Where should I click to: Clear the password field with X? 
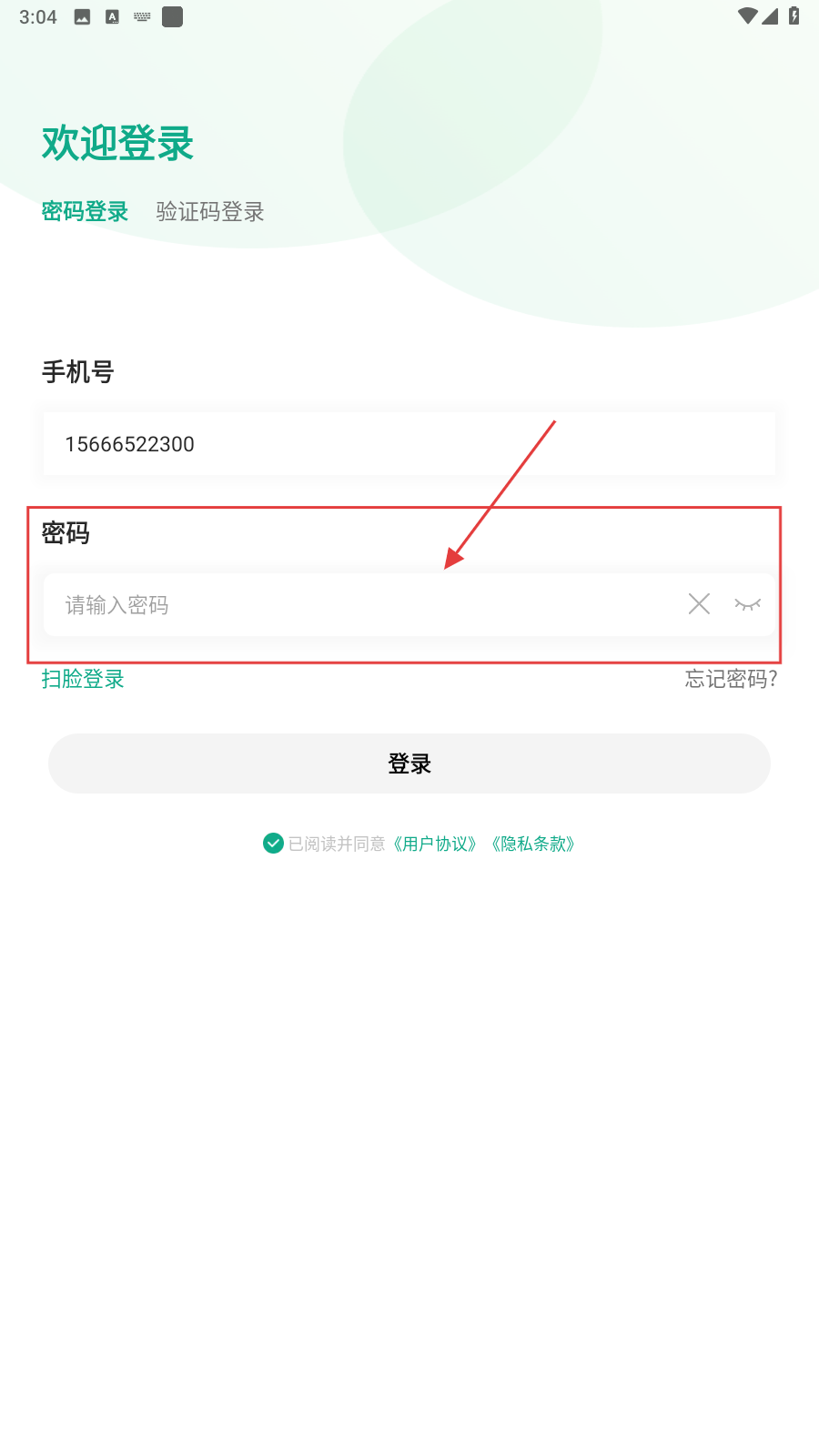[x=699, y=604]
